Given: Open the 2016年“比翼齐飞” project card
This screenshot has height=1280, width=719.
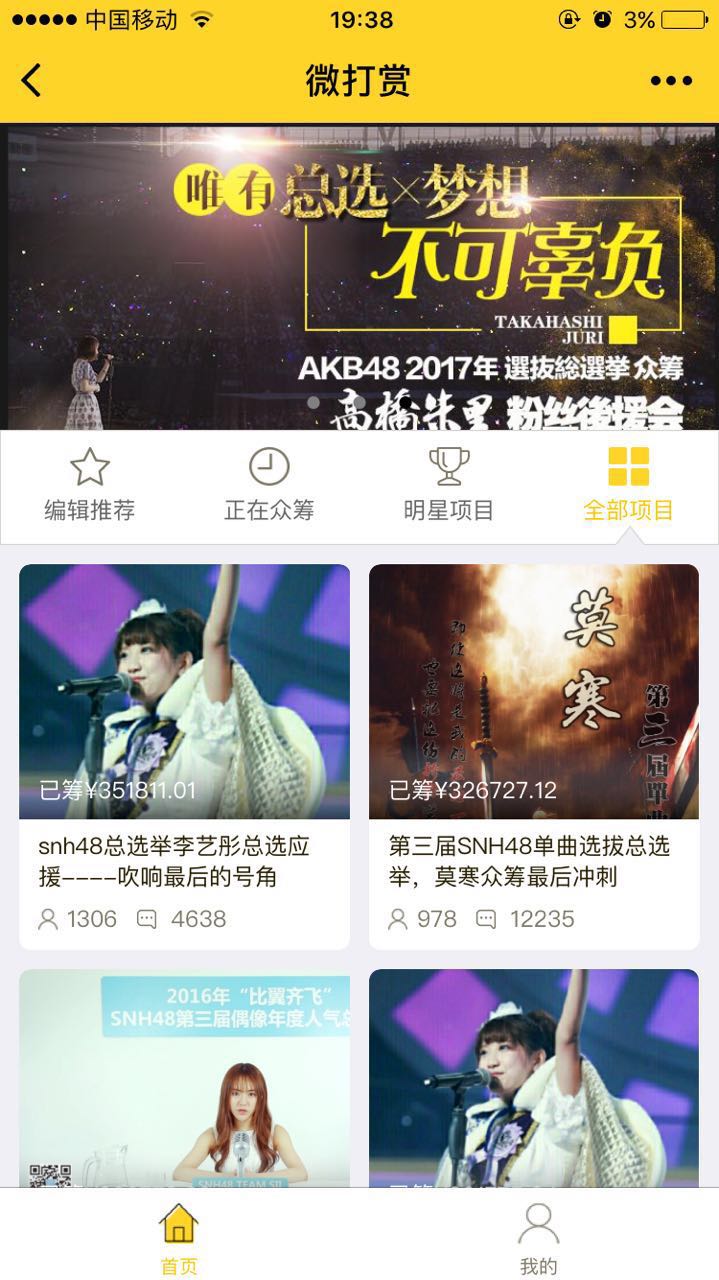Looking at the screenshot, I should 185,1078.
